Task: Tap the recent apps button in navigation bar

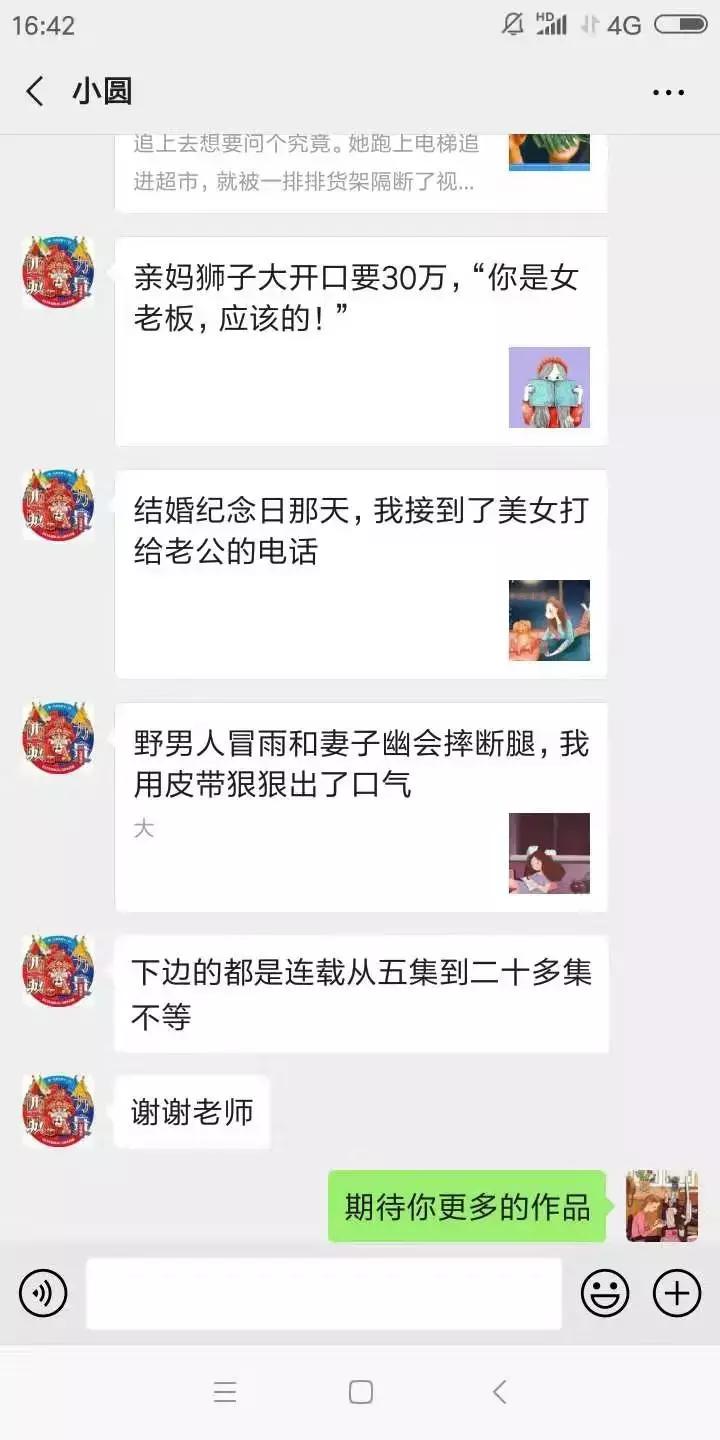Action: [225, 1391]
